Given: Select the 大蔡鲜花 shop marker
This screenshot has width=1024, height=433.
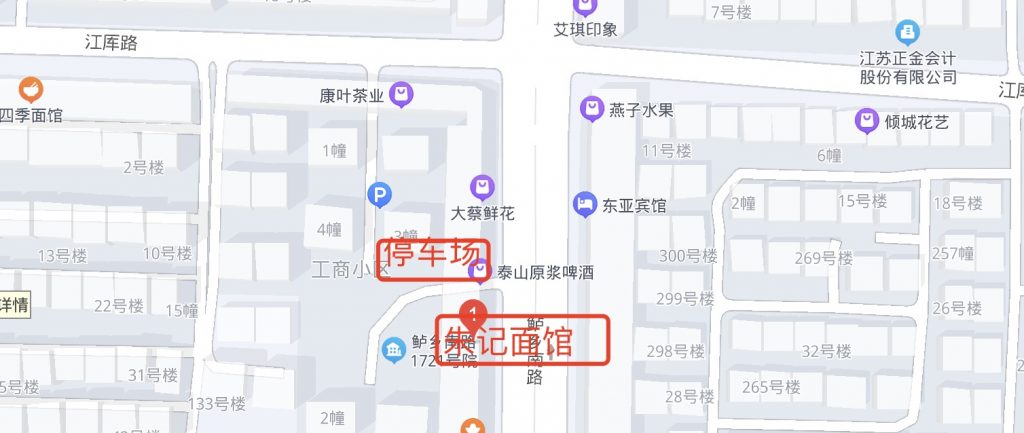Looking at the screenshot, I should pos(482,186).
